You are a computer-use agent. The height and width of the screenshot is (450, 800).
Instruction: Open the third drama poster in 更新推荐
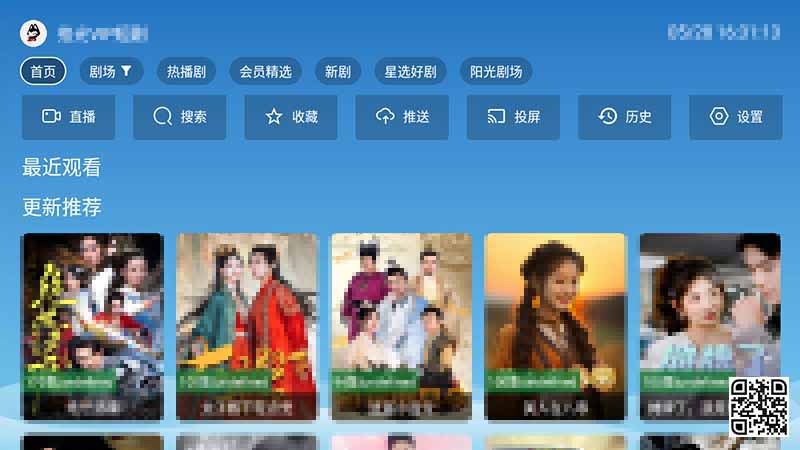[401, 325]
